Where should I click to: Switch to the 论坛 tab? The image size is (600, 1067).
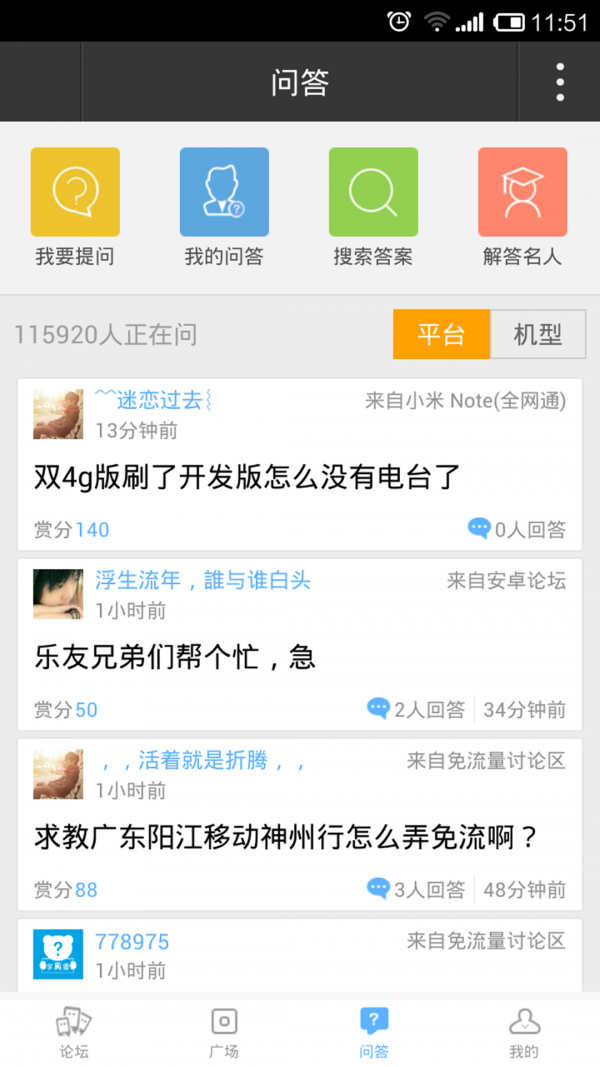(x=74, y=1031)
